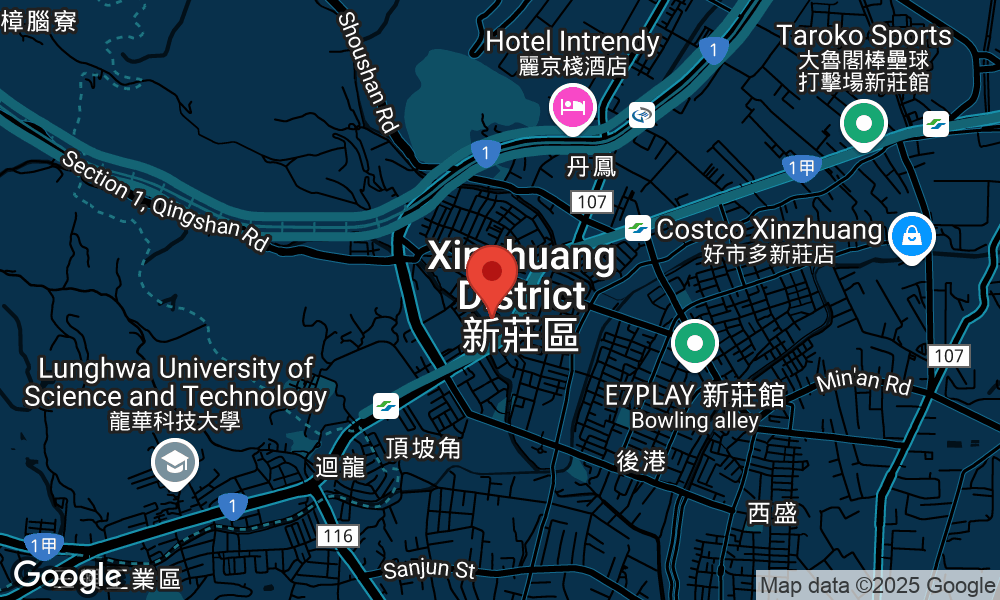
Task: Open the metro station icon beside Costco Xinzhuang
Action: click(x=637, y=228)
